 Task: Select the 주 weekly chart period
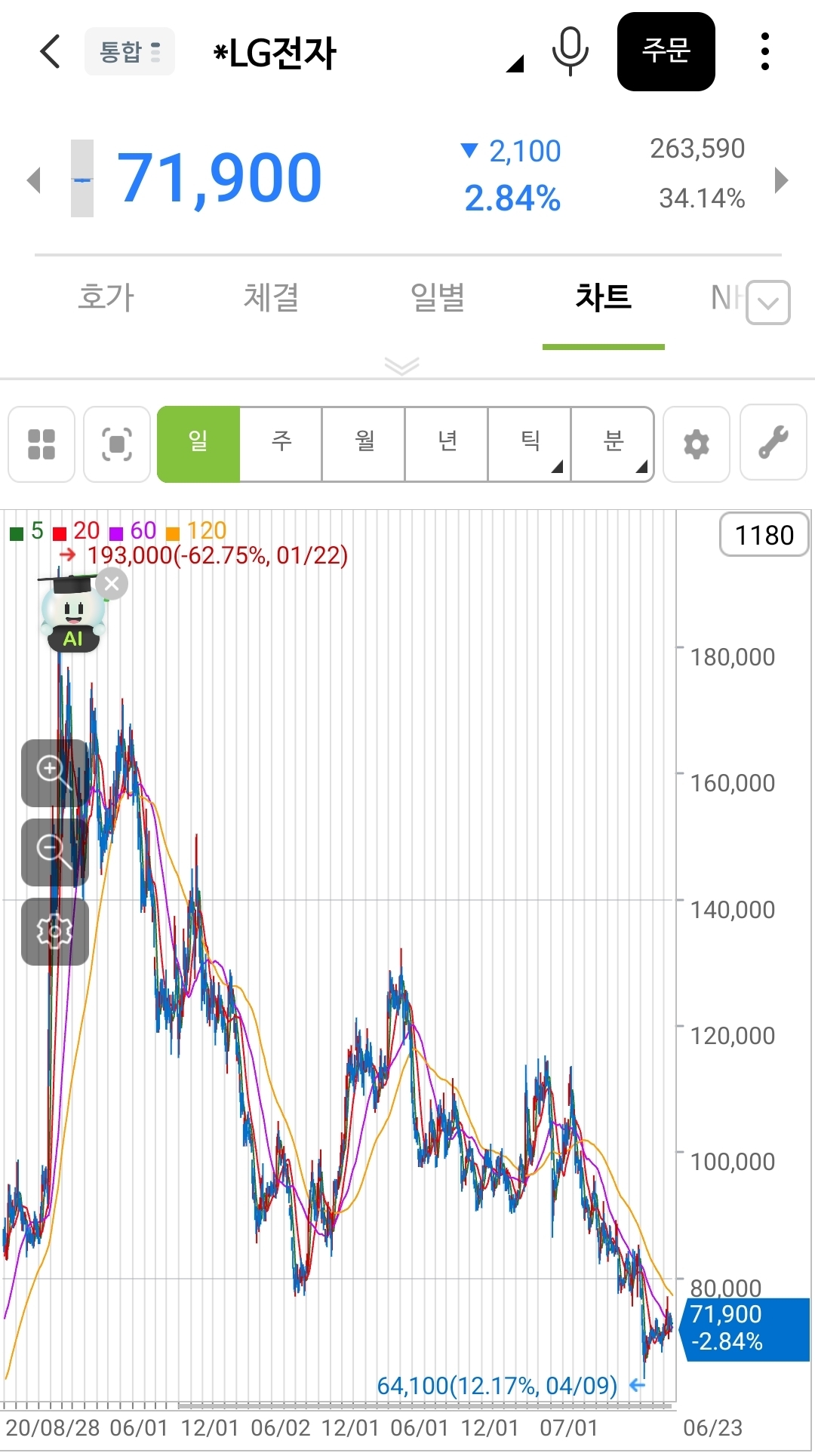click(x=281, y=444)
